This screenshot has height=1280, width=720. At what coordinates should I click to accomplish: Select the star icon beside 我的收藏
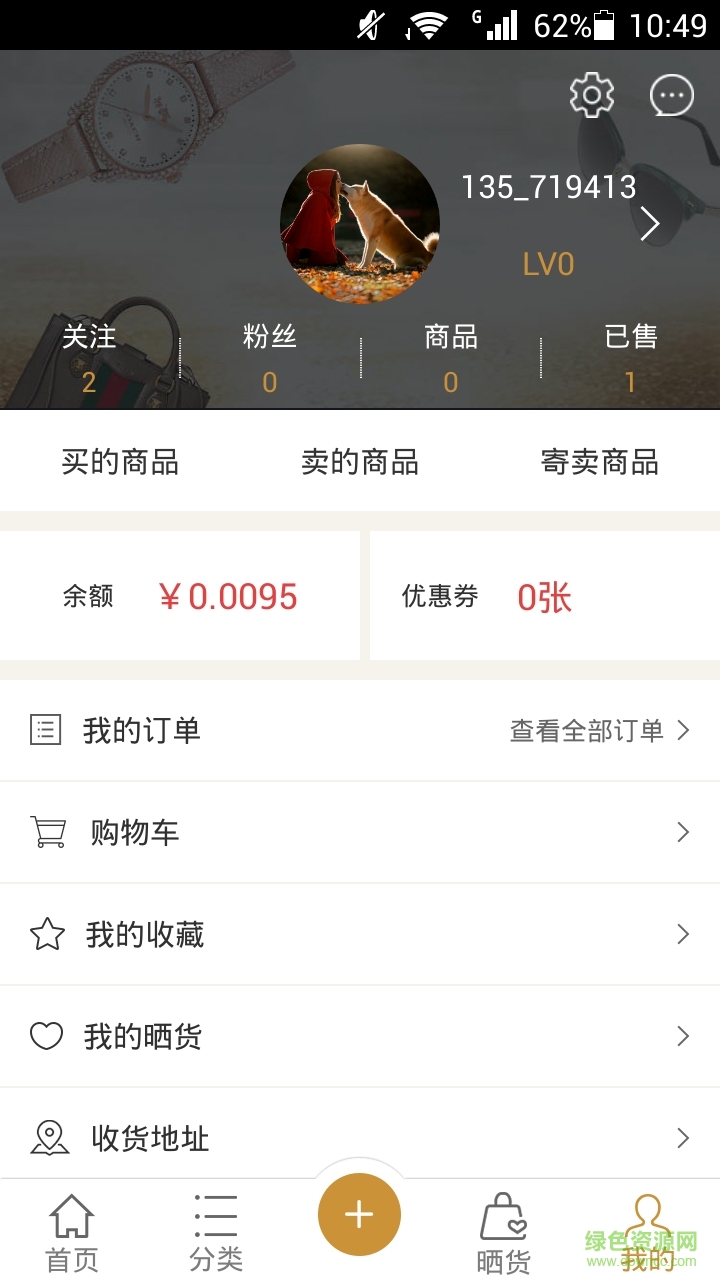45,934
